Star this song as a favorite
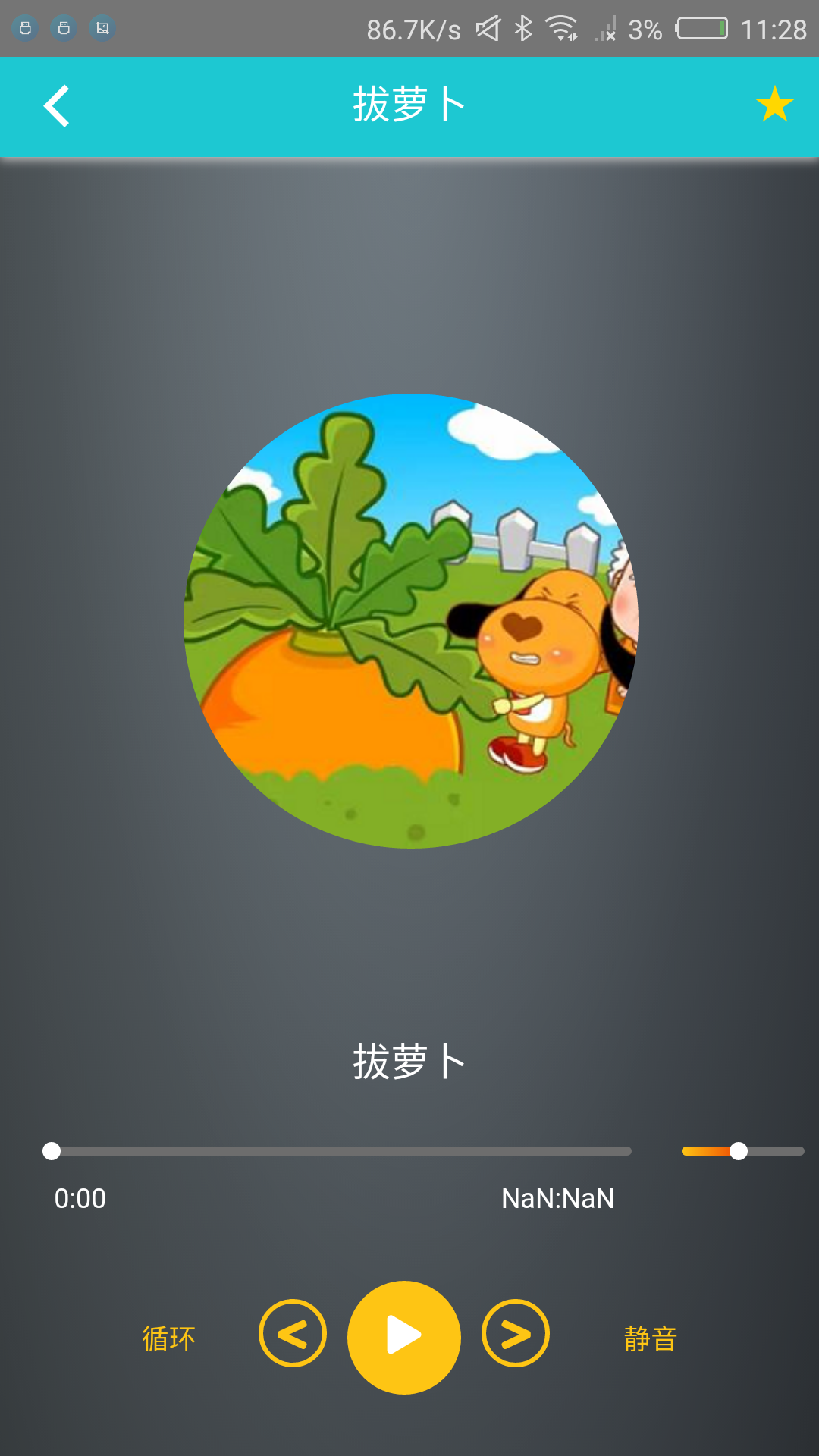 [x=773, y=106]
